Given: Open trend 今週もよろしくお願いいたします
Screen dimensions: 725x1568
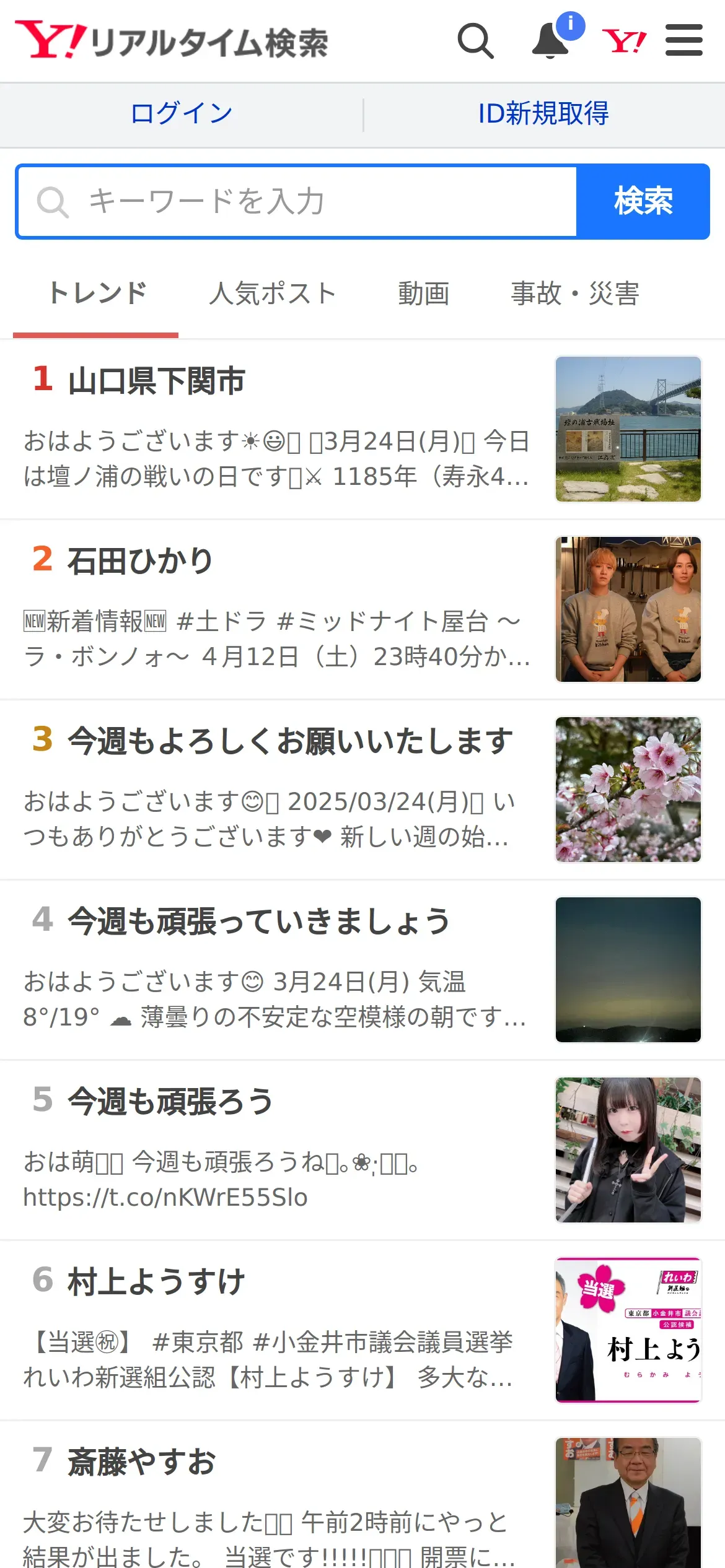Looking at the screenshot, I should point(290,741).
